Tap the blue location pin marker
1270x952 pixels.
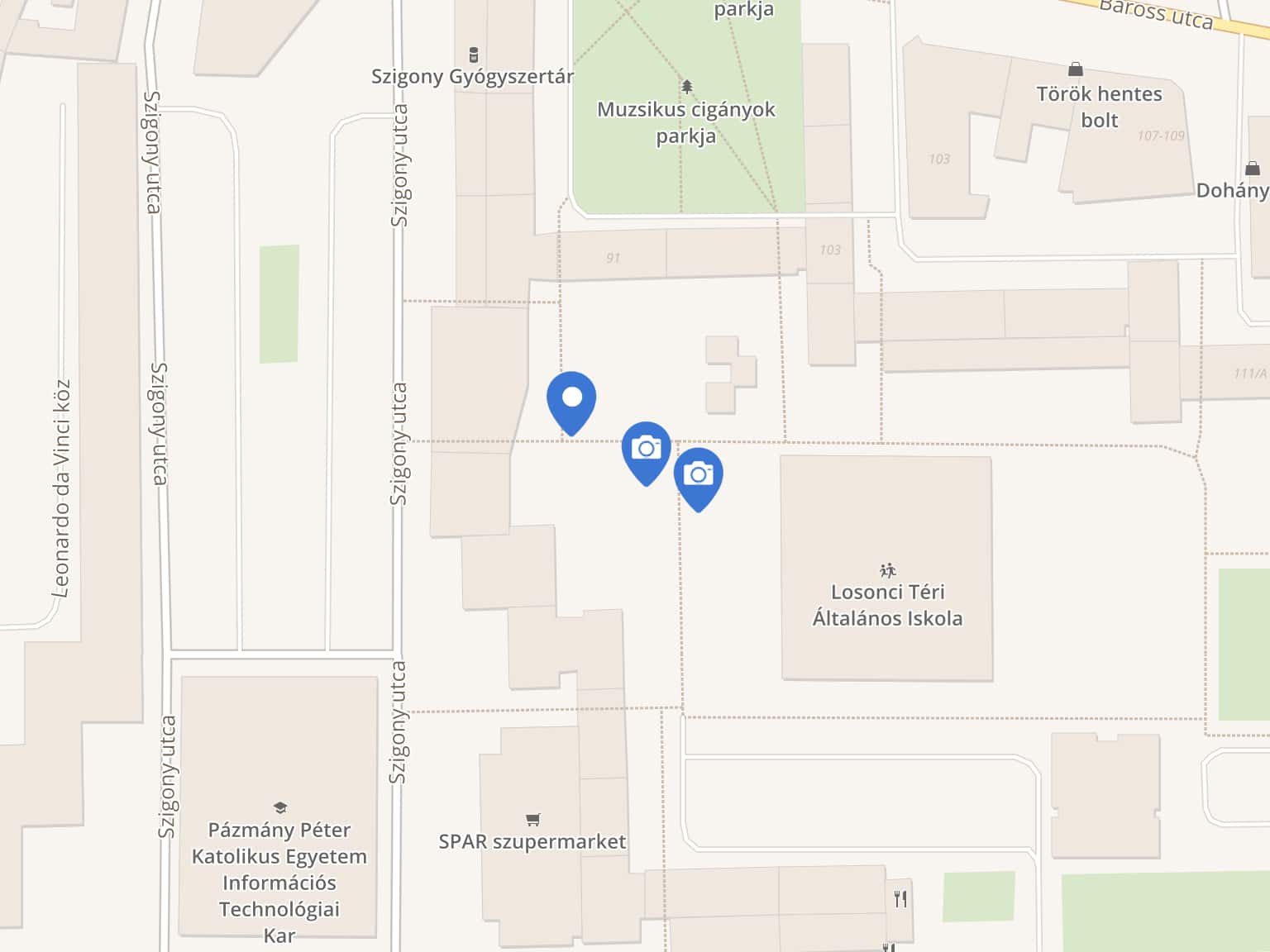(571, 398)
